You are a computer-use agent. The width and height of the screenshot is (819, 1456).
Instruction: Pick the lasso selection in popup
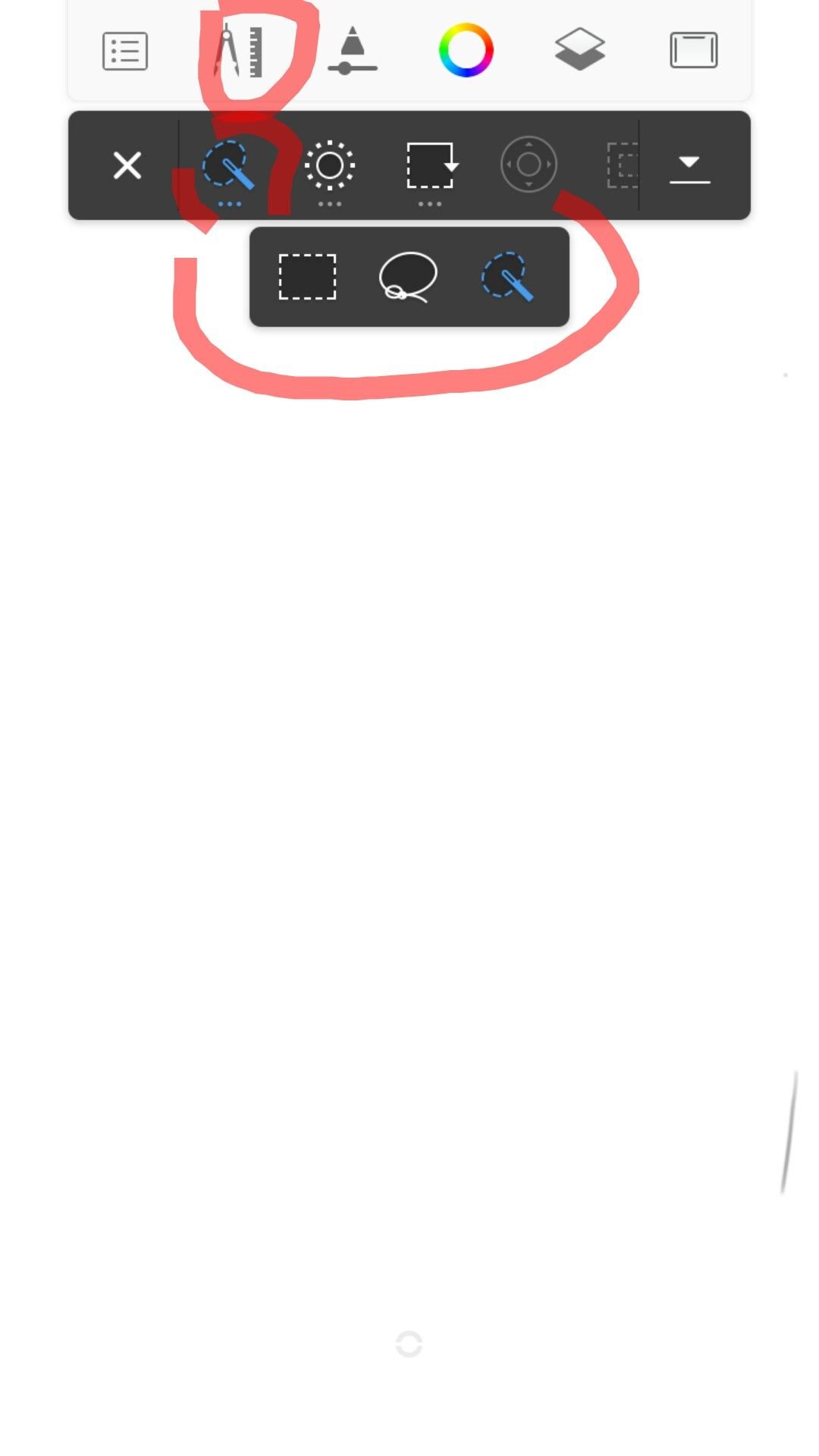coord(408,277)
